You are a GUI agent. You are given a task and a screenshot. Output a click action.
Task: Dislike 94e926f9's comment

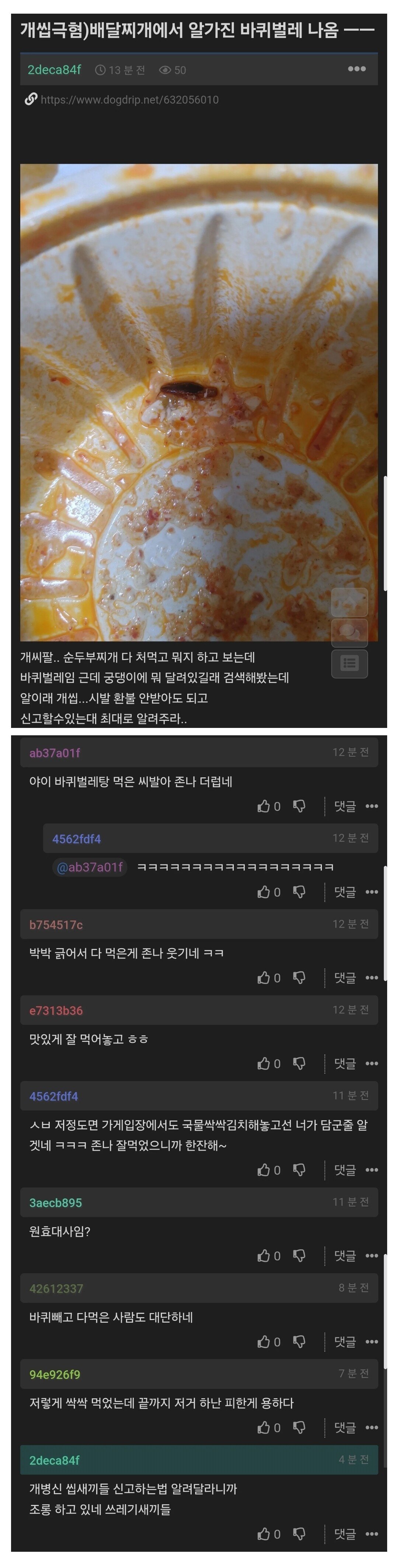coord(299,1427)
